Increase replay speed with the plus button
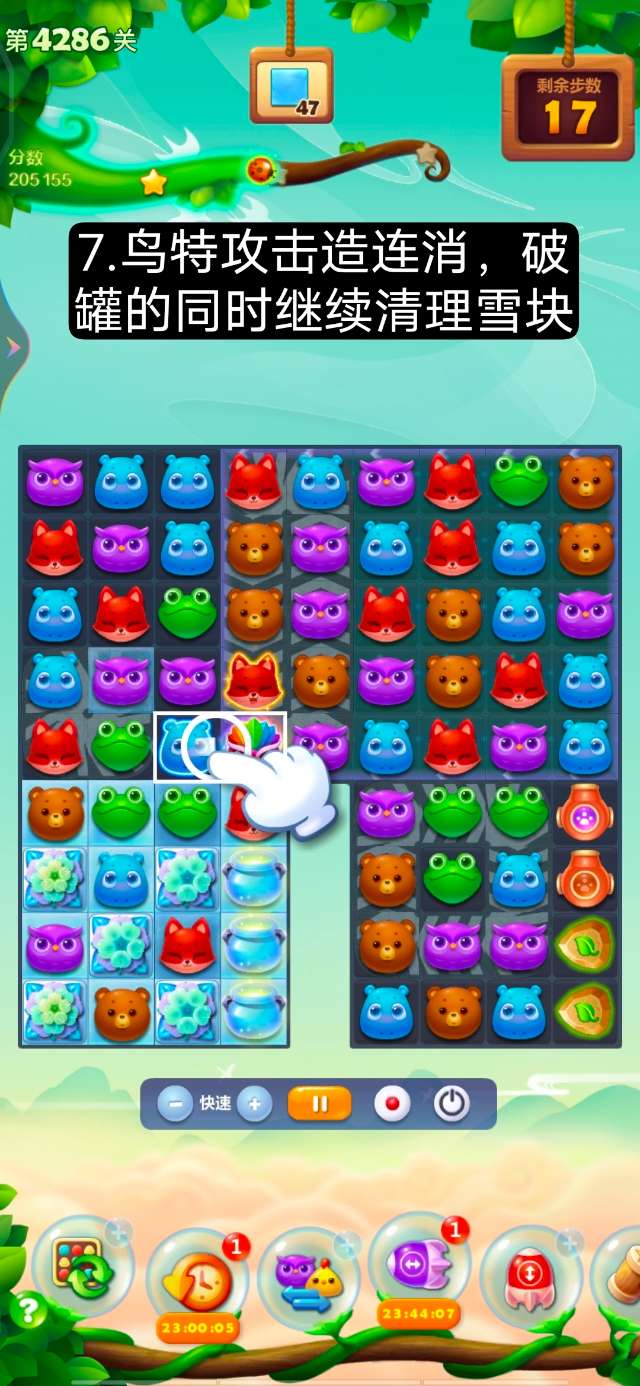 (x=254, y=1104)
